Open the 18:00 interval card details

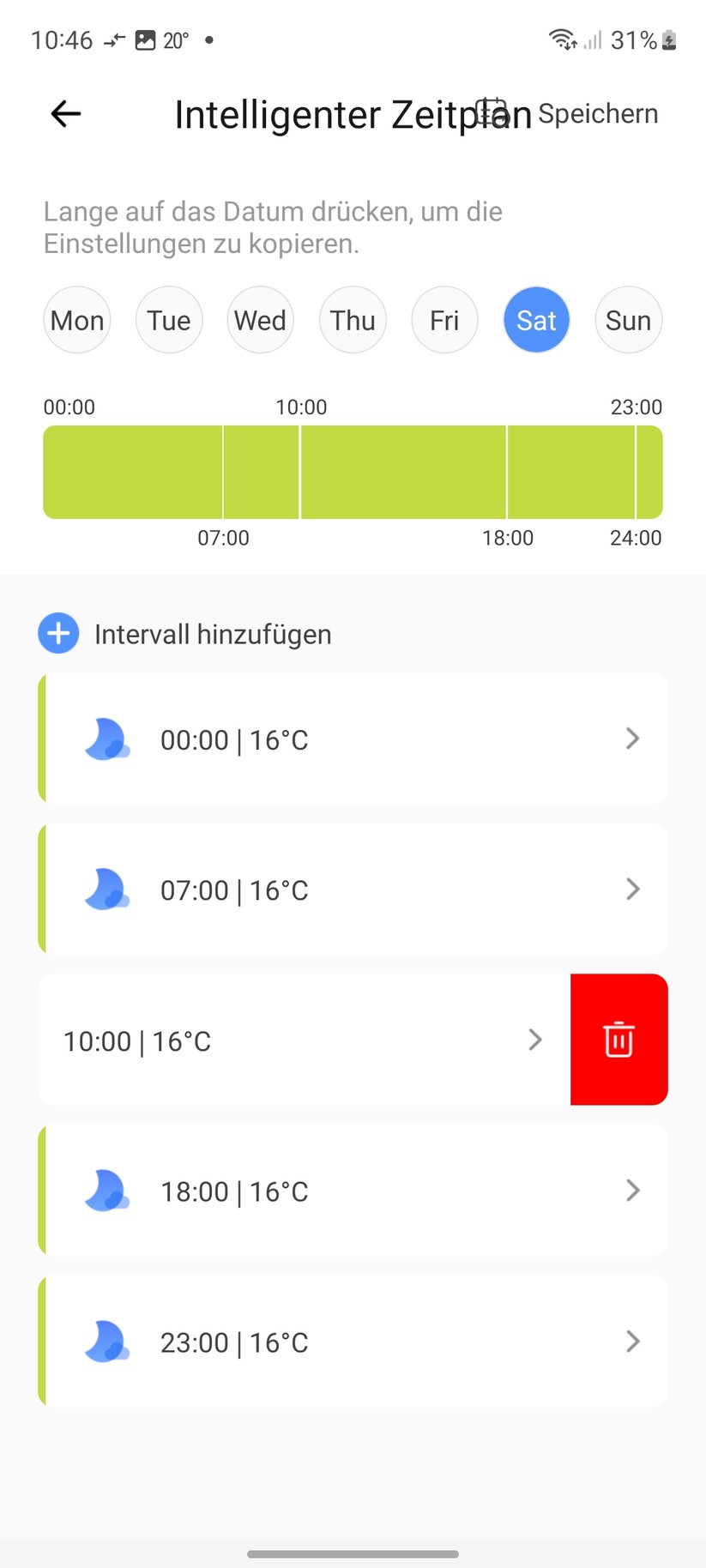point(352,1191)
